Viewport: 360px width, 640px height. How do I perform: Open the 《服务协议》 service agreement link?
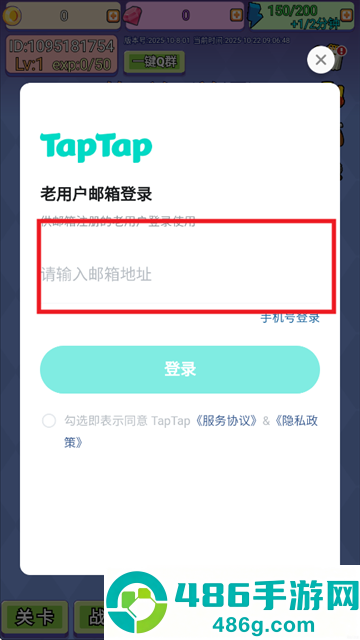pos(225,421)
